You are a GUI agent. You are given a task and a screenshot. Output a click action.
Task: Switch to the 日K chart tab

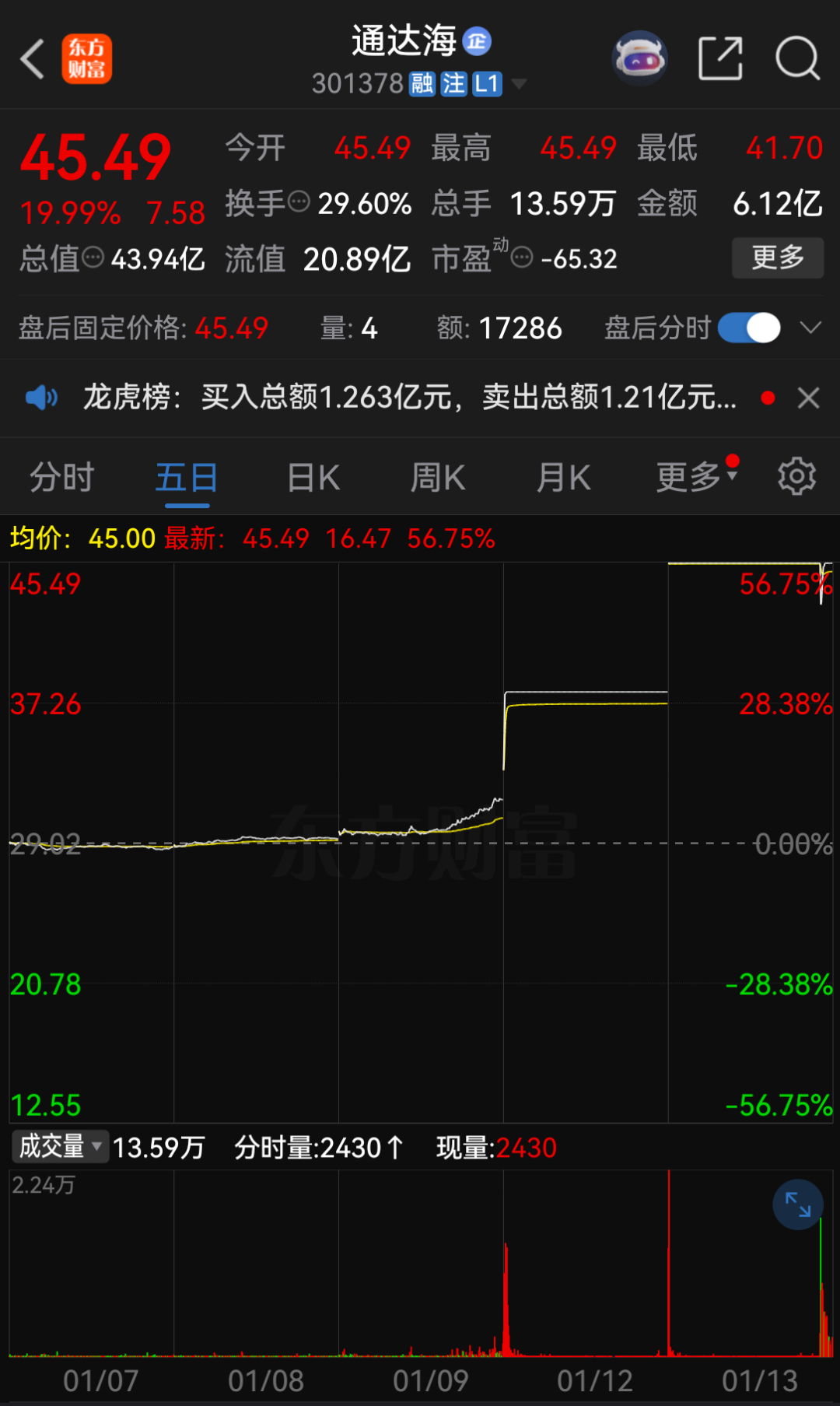pyautogui.click(x=313, y=477)
